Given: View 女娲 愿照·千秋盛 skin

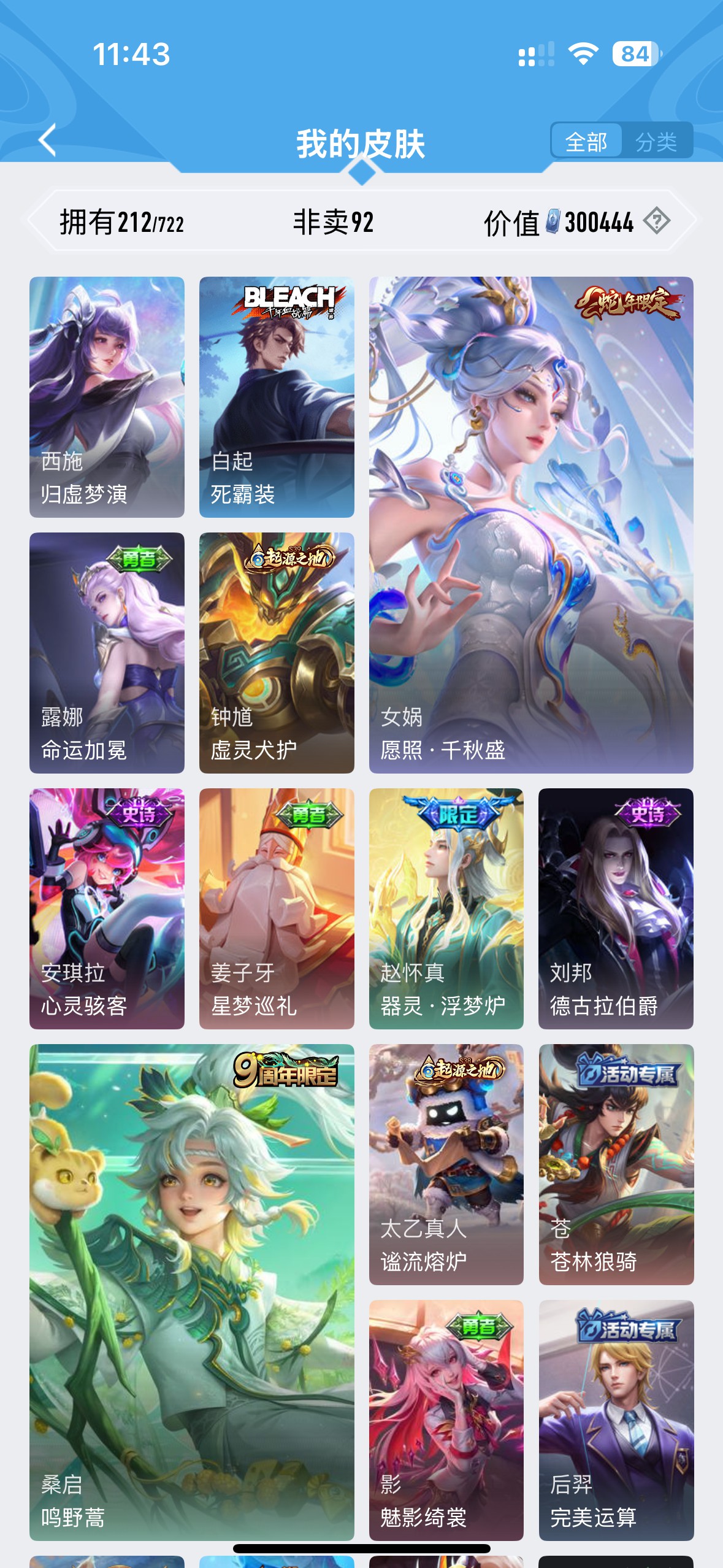Looking at the screenshot, I should [531, 525].
